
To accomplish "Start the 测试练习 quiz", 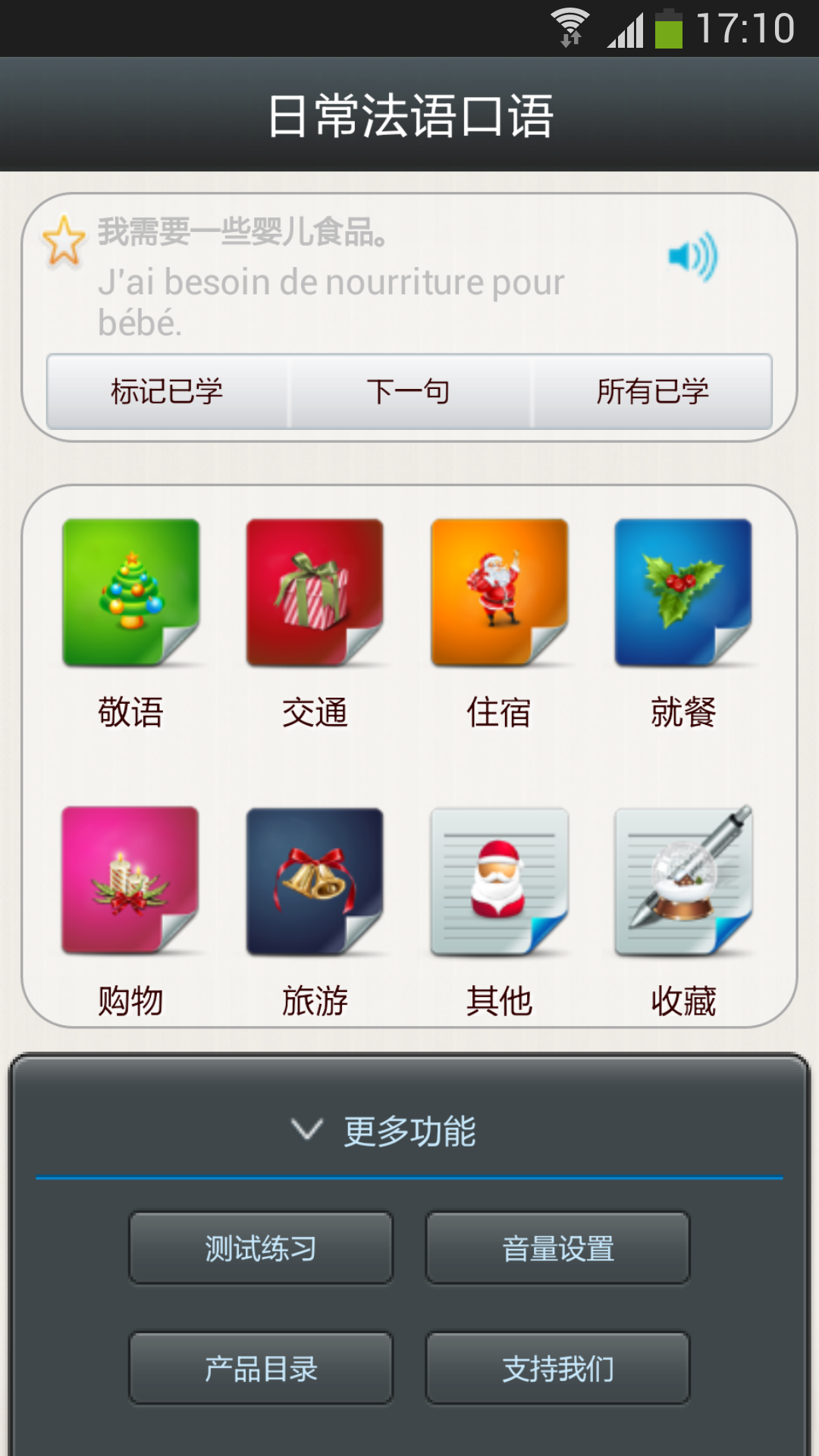I will pyautogui.click(x=261, y=1248).
